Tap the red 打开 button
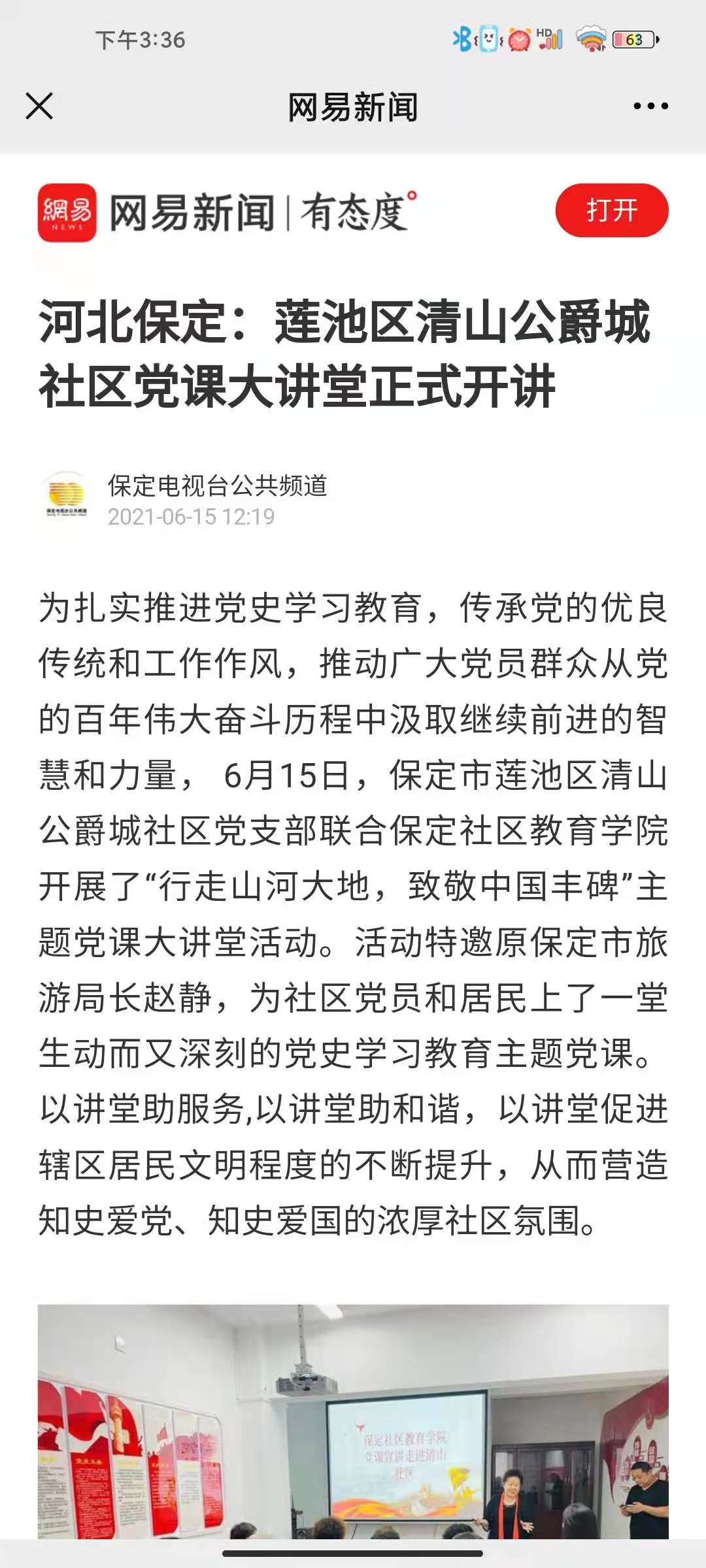The width and height of the screenshot is (706, 1568). click(612, 210)
